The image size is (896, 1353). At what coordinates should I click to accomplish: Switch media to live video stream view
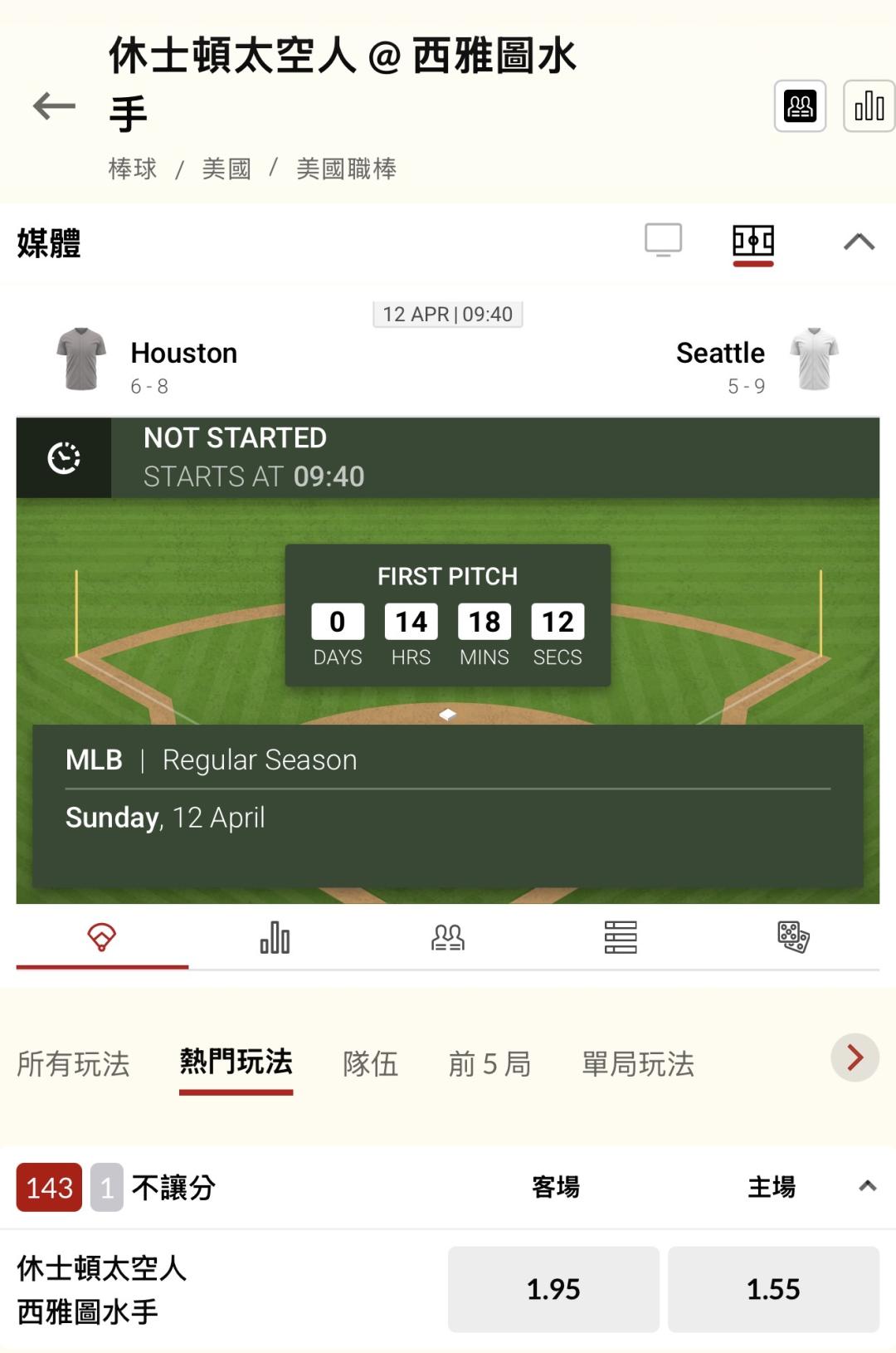pyautogui.click(x=663, y=241)
